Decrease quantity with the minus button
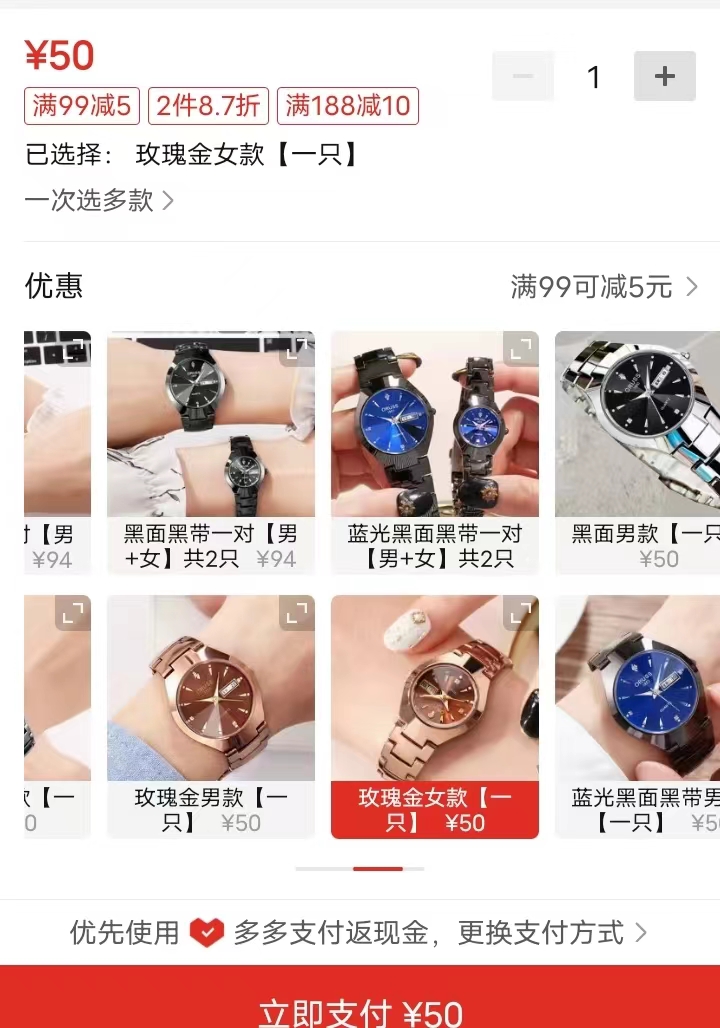Viewport: 720px width, 1028px height. click(x=523, y=76)
